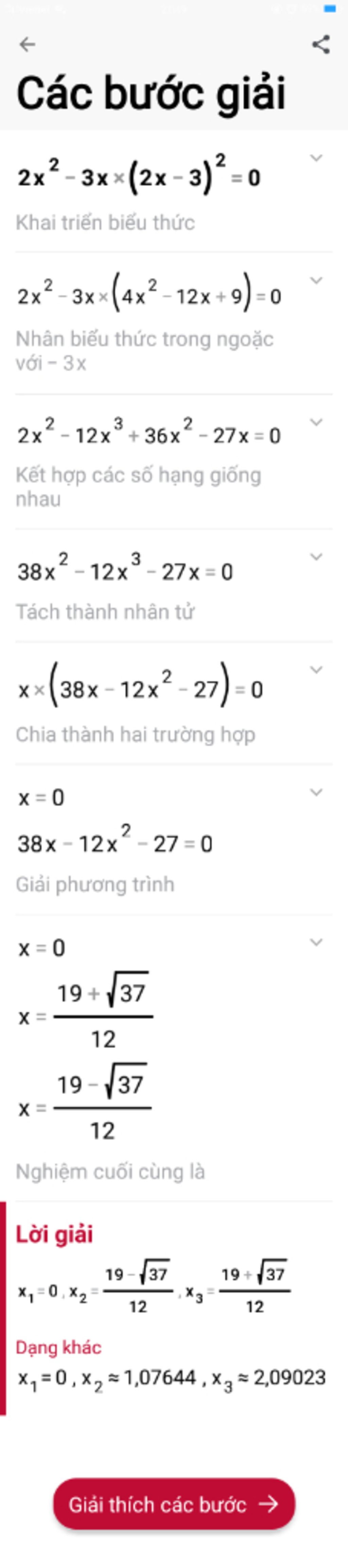348x1568 pixels.
Task: Go back using the arrow icon
Action: click(27, 44)
